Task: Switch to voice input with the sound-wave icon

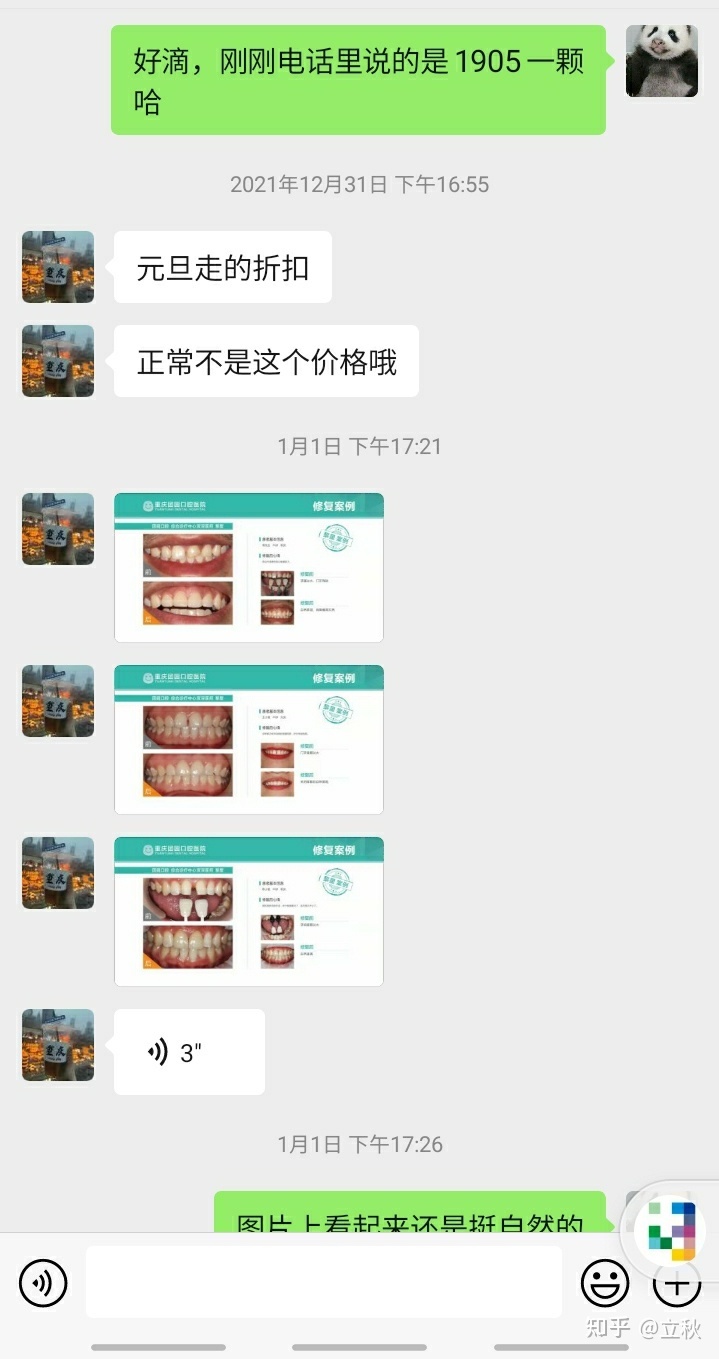Action: (43, 1282)
